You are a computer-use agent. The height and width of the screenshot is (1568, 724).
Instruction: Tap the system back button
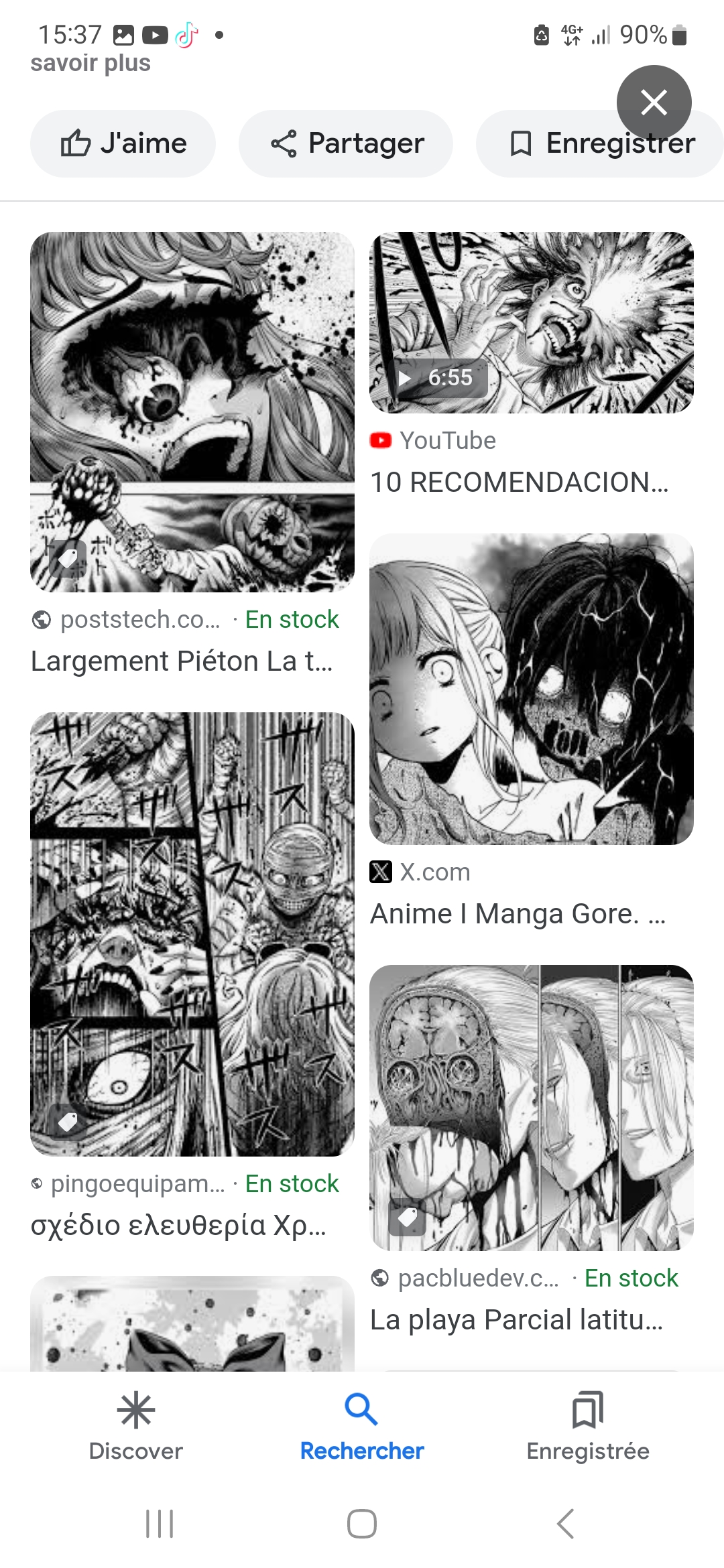(x=566, y=1524)
